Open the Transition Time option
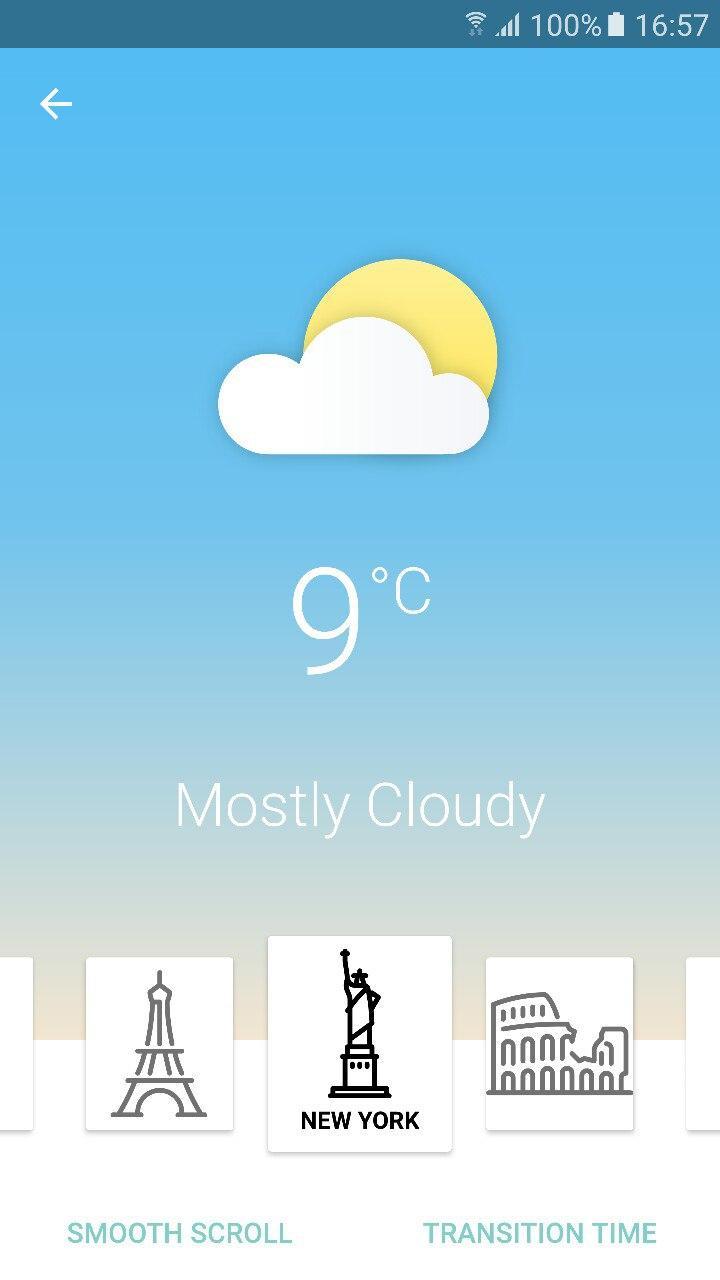Viewport: 720px width, 1280px height. (540, 1233)
